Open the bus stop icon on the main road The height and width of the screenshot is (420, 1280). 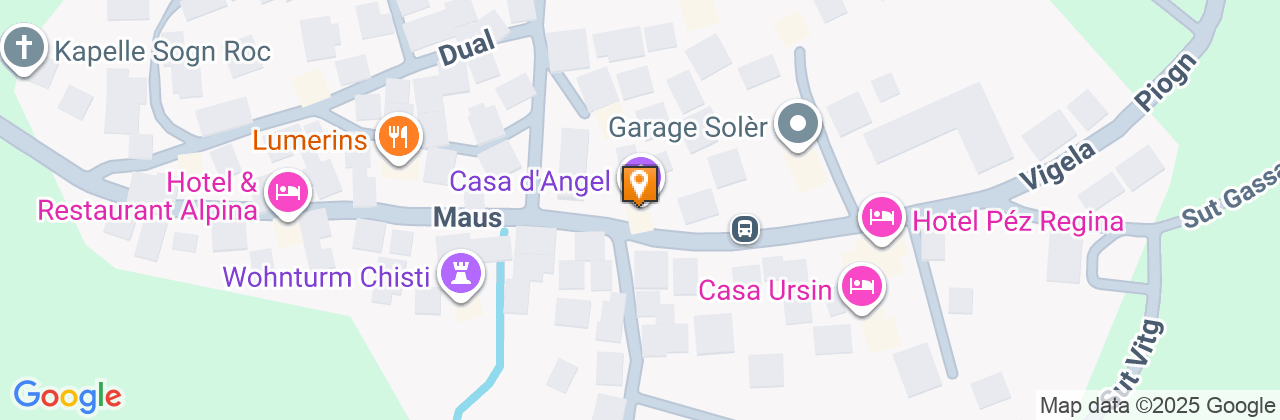pyautogui.click(x=745, y=229)
